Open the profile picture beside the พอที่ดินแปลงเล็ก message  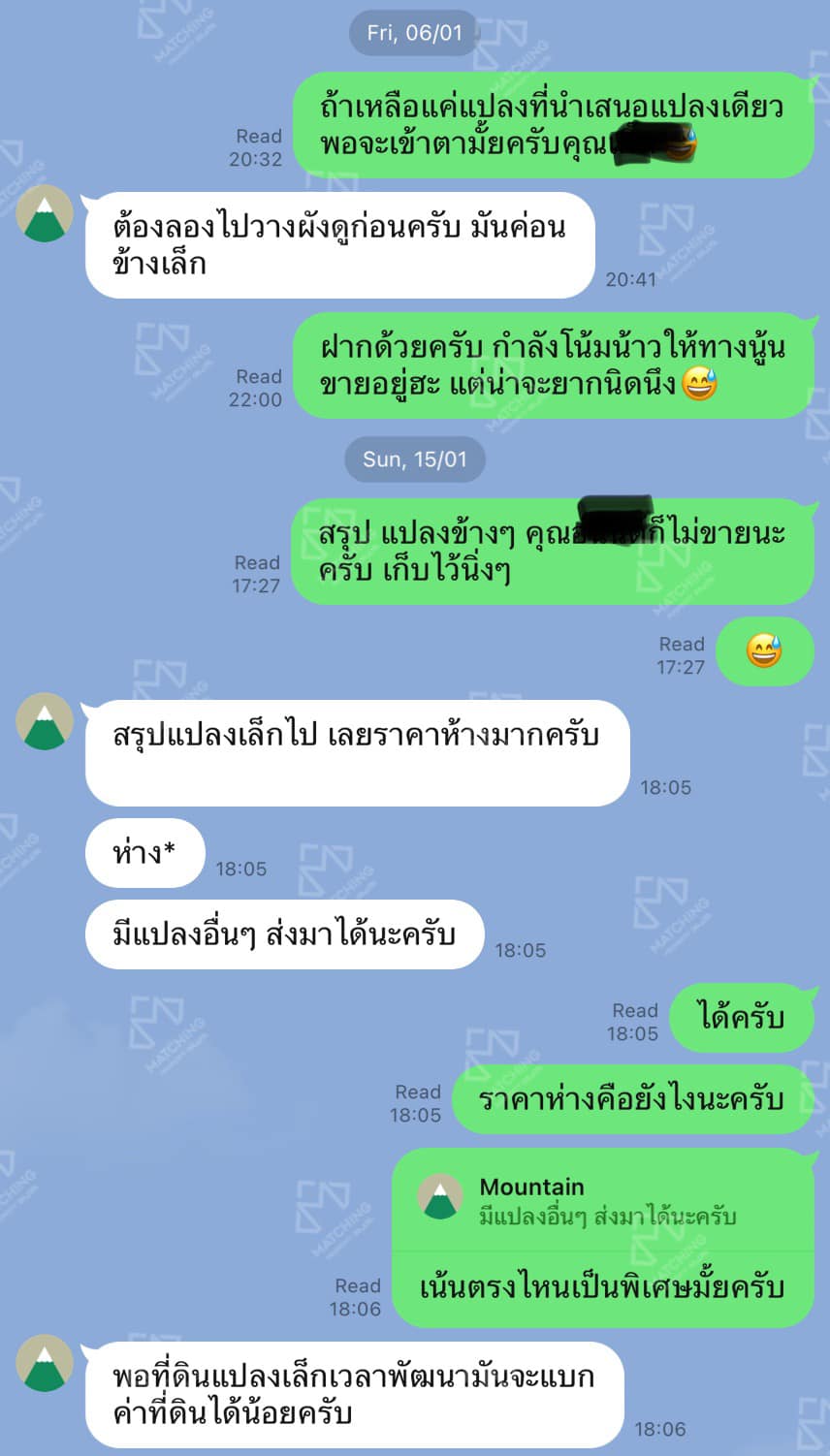point(45,1363)
